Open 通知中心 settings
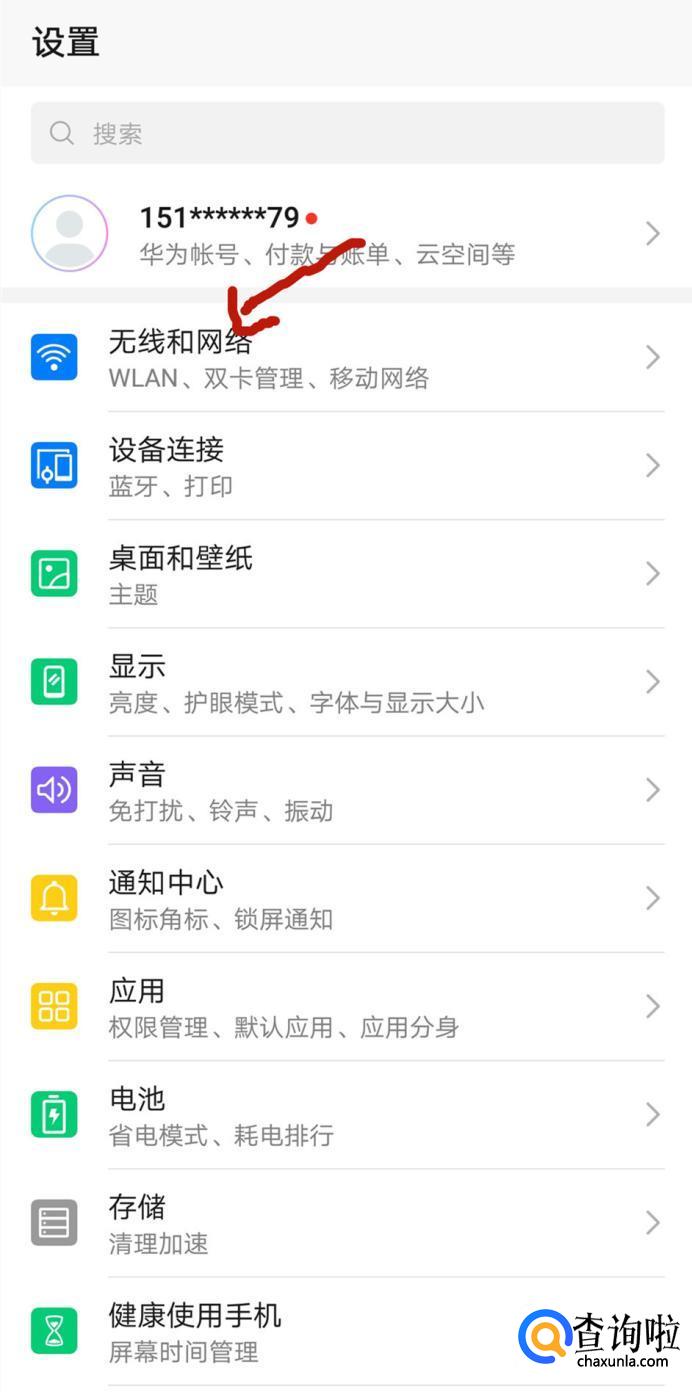 pos(347,898)
